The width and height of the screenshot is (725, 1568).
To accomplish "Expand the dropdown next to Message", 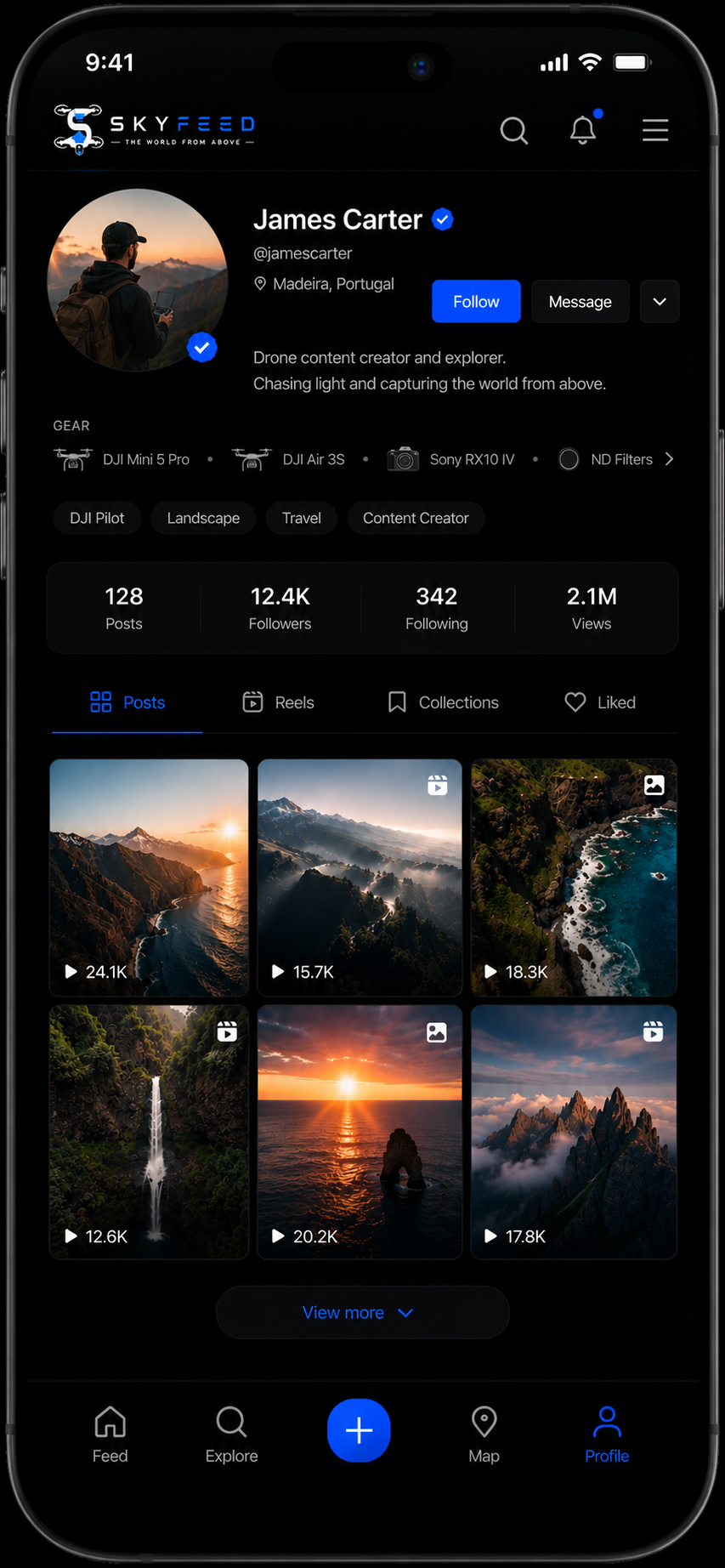I will click(660, 301).
